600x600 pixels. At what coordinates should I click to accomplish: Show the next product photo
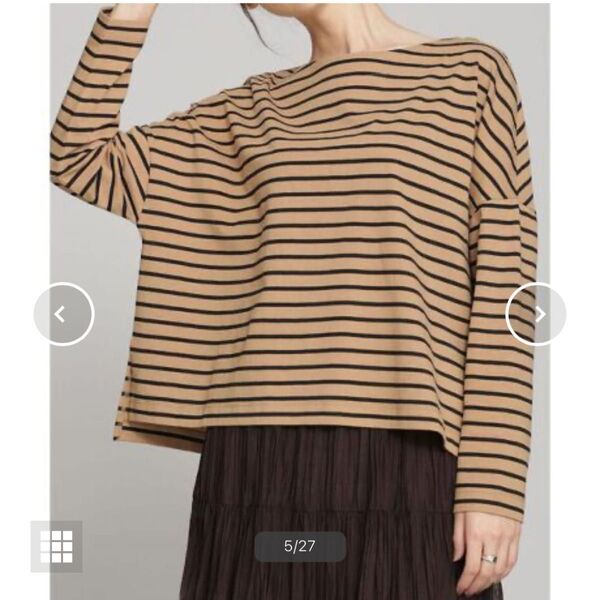tap(536, 314)
